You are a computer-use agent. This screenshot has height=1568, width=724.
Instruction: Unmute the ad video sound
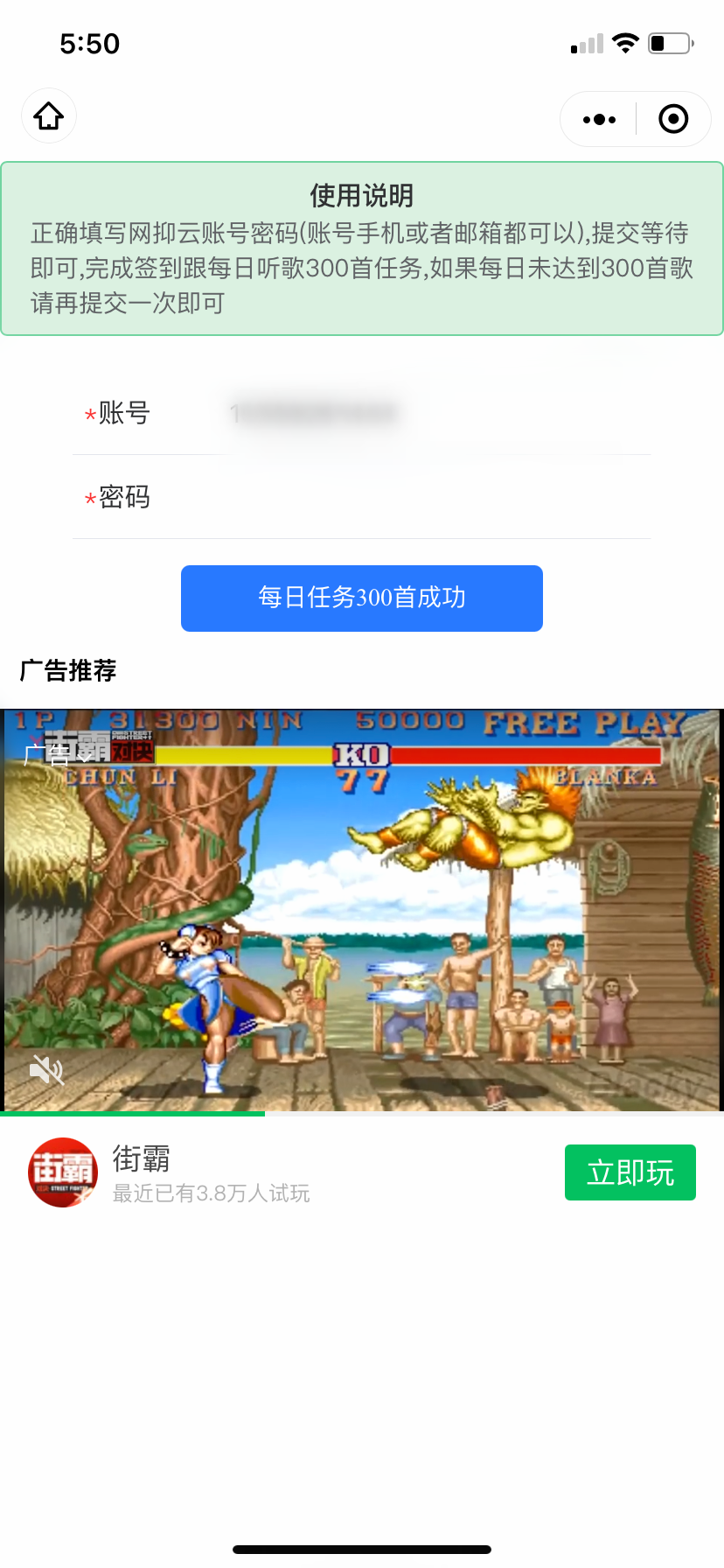tap(46, 1069)
